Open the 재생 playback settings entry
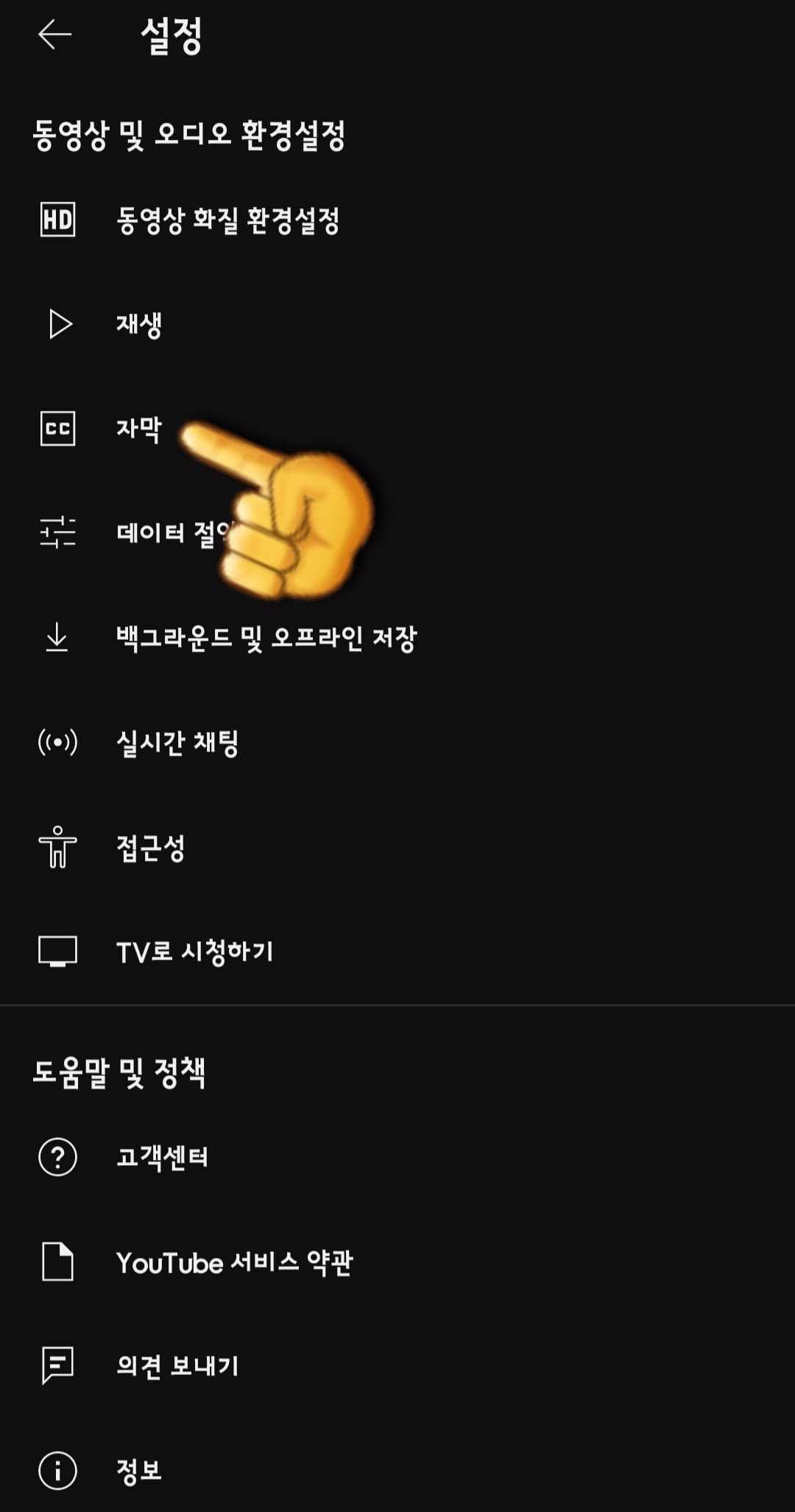795x1512 pixels. coord(143,324)
